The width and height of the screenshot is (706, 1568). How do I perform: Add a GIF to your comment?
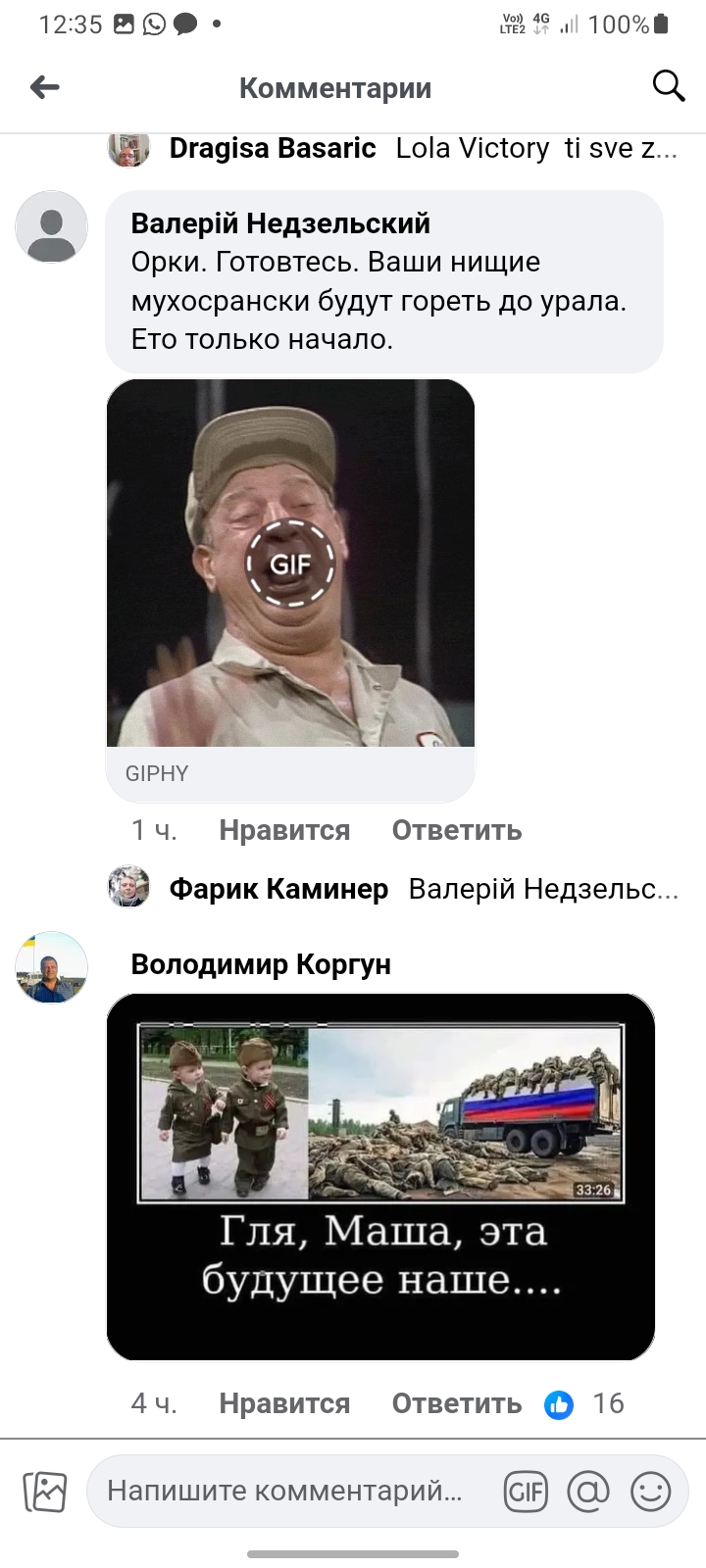526,1492
